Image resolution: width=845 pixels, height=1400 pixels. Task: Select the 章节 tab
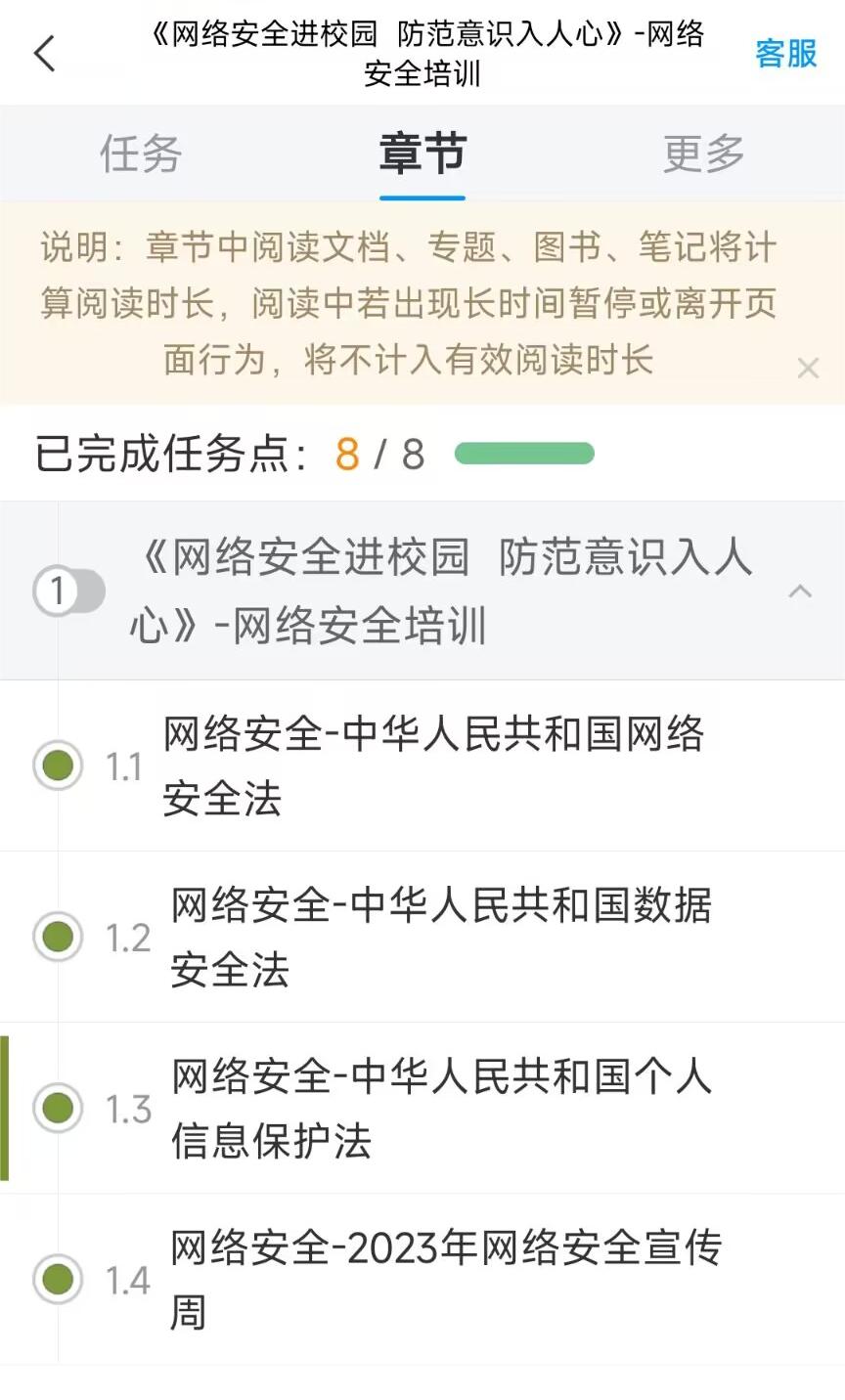(422, 154)
